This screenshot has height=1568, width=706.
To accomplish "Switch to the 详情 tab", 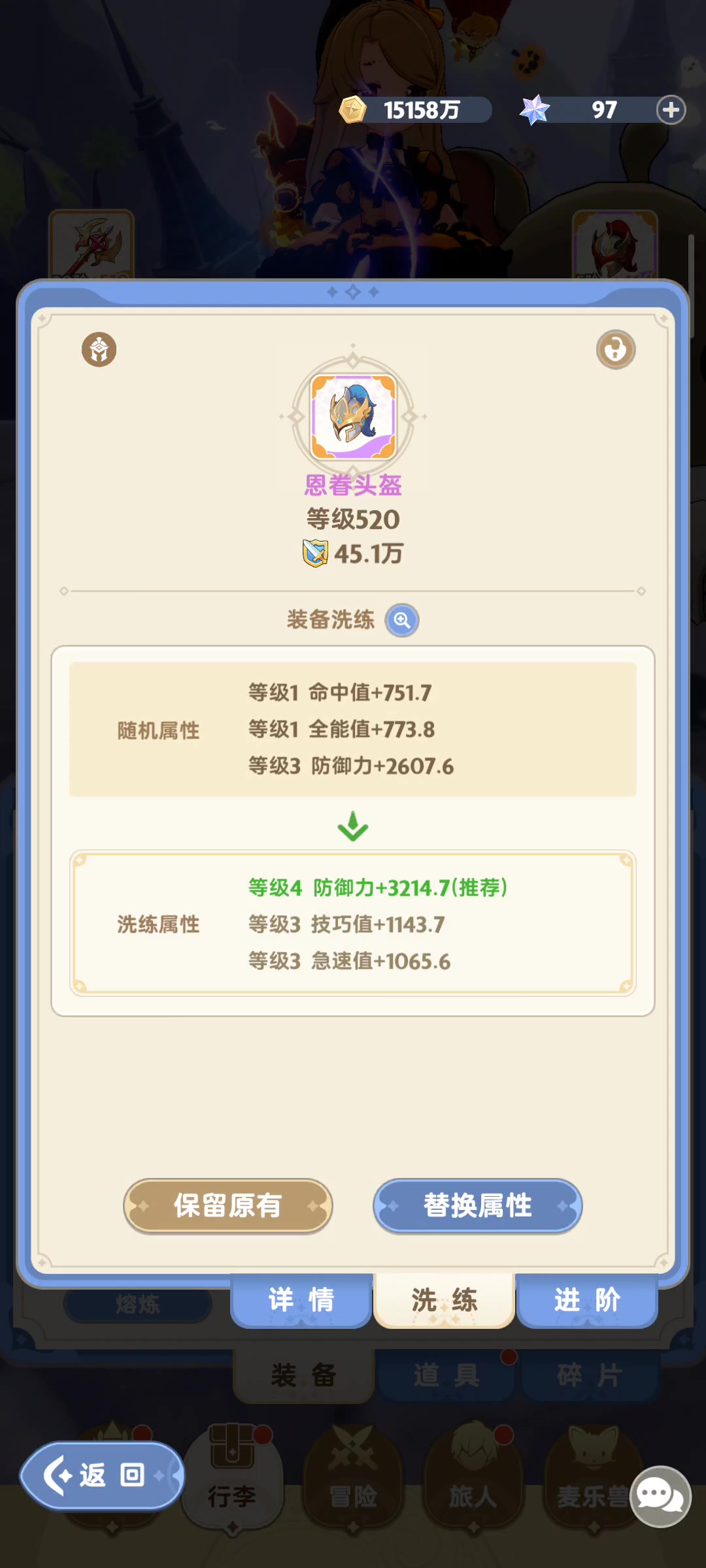I will tap(301, 1300).
